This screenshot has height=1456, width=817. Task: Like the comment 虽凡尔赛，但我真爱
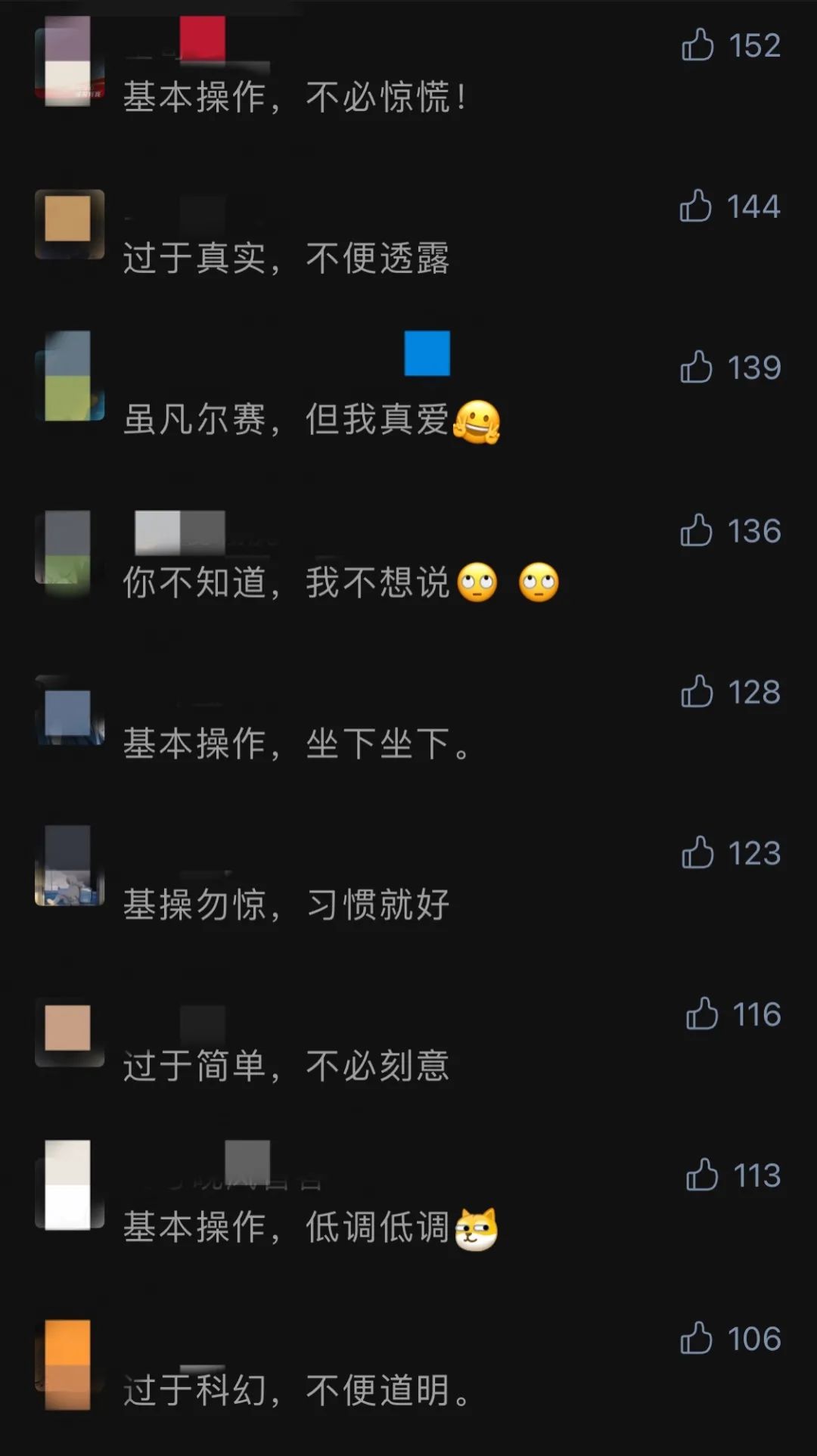(697, 368)
